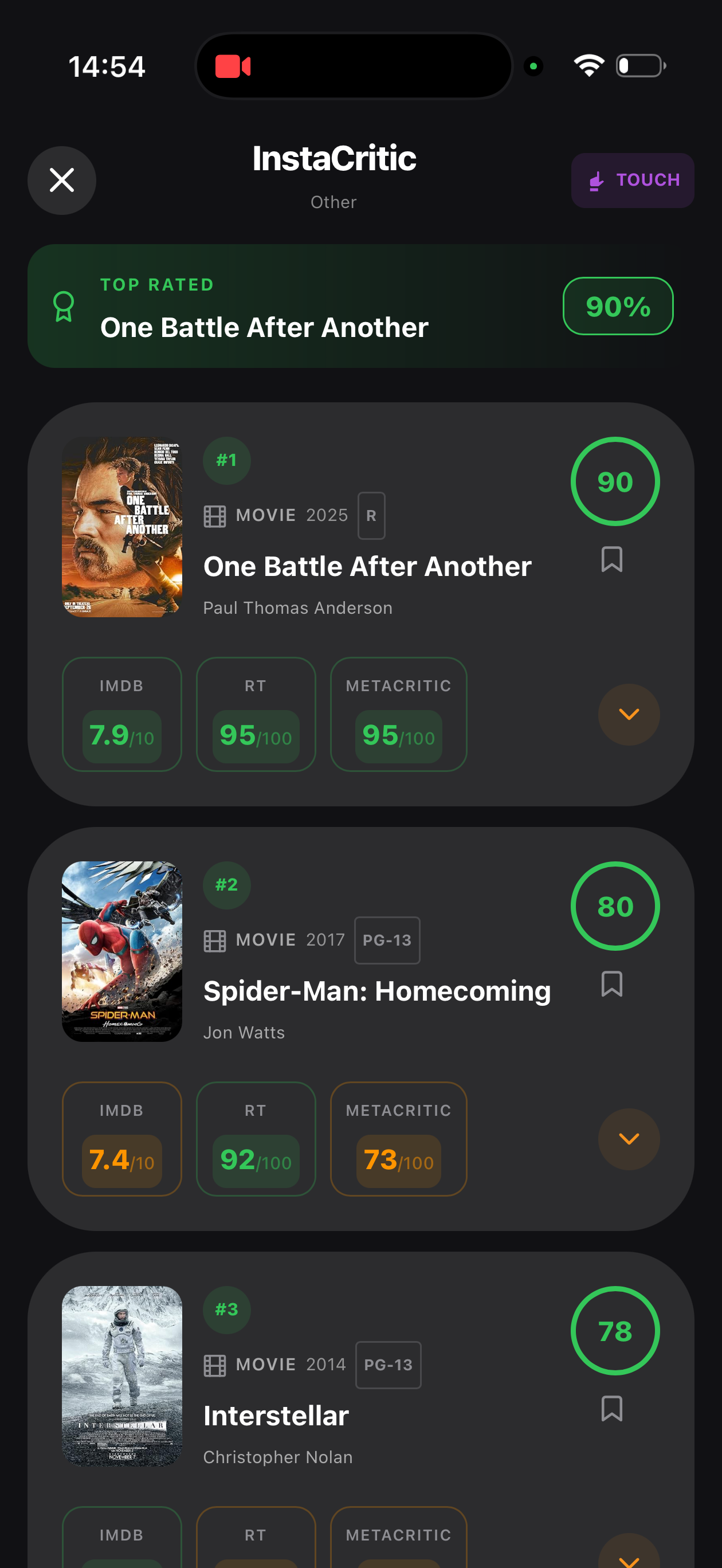The height and width of the screenshot is (1568, 722).
Task: View the Spider-Man: Homecoming poster
Action: pos(121,951)
